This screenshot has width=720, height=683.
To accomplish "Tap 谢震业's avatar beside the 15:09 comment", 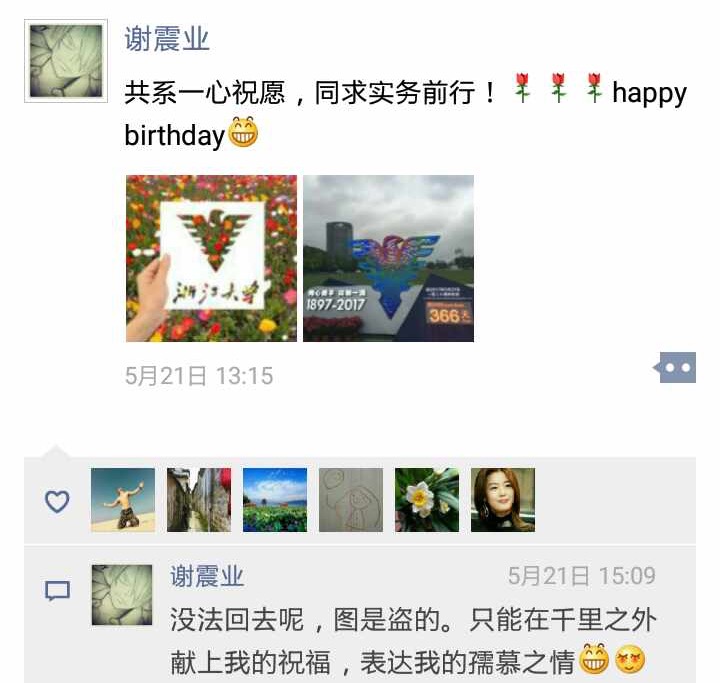I will click(123, 595).
